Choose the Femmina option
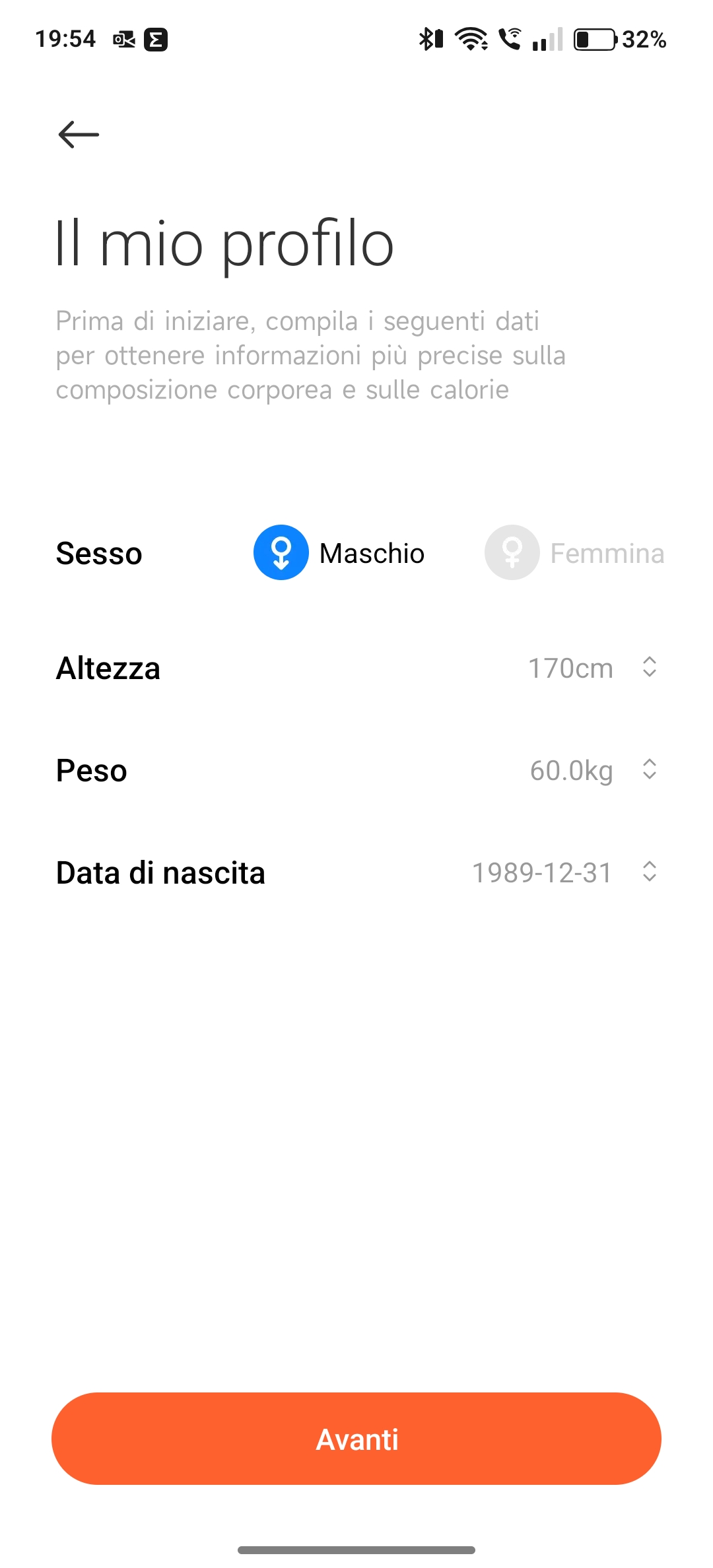The width and height of the screenshot is (713, 1568). [574, 553]
